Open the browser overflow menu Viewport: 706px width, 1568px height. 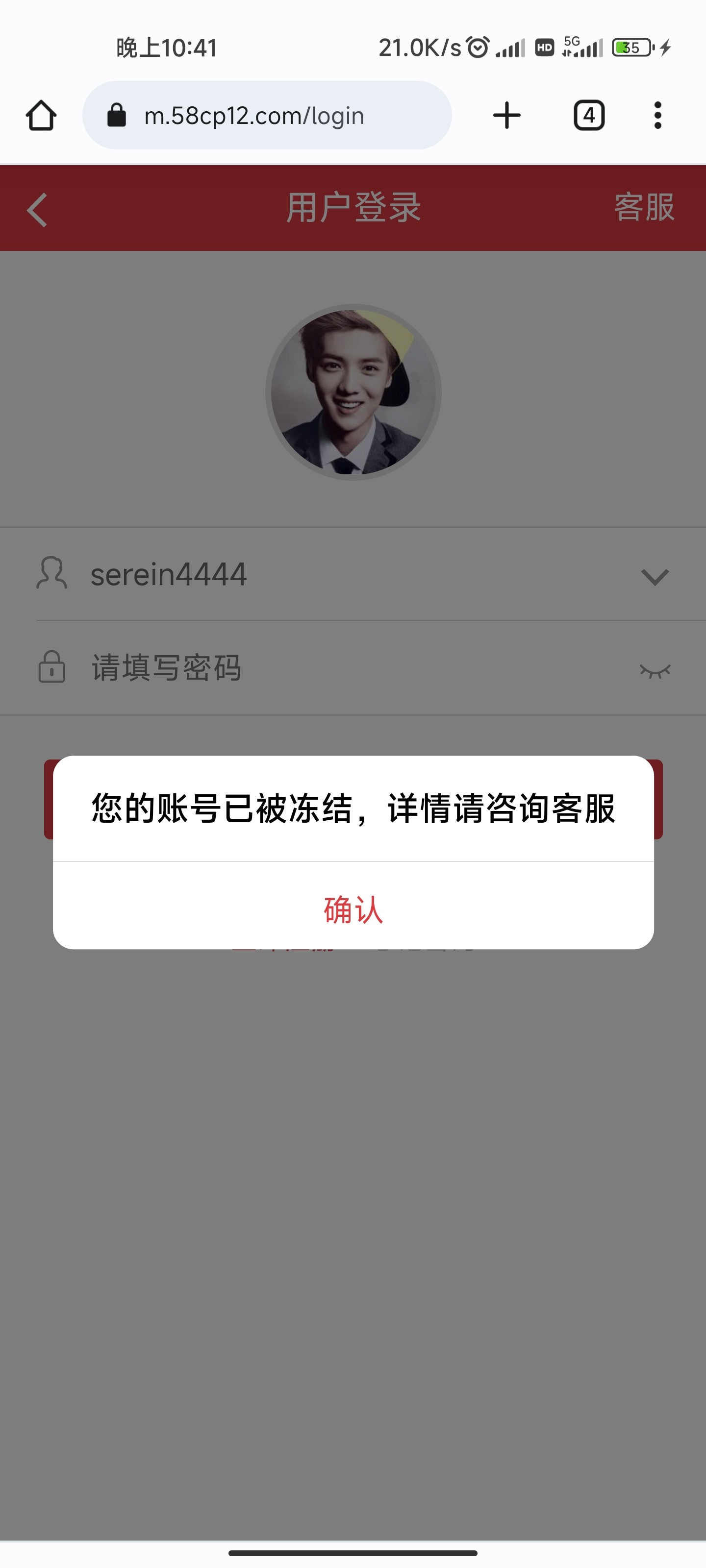pyautogui.click(x=657, y=115)
